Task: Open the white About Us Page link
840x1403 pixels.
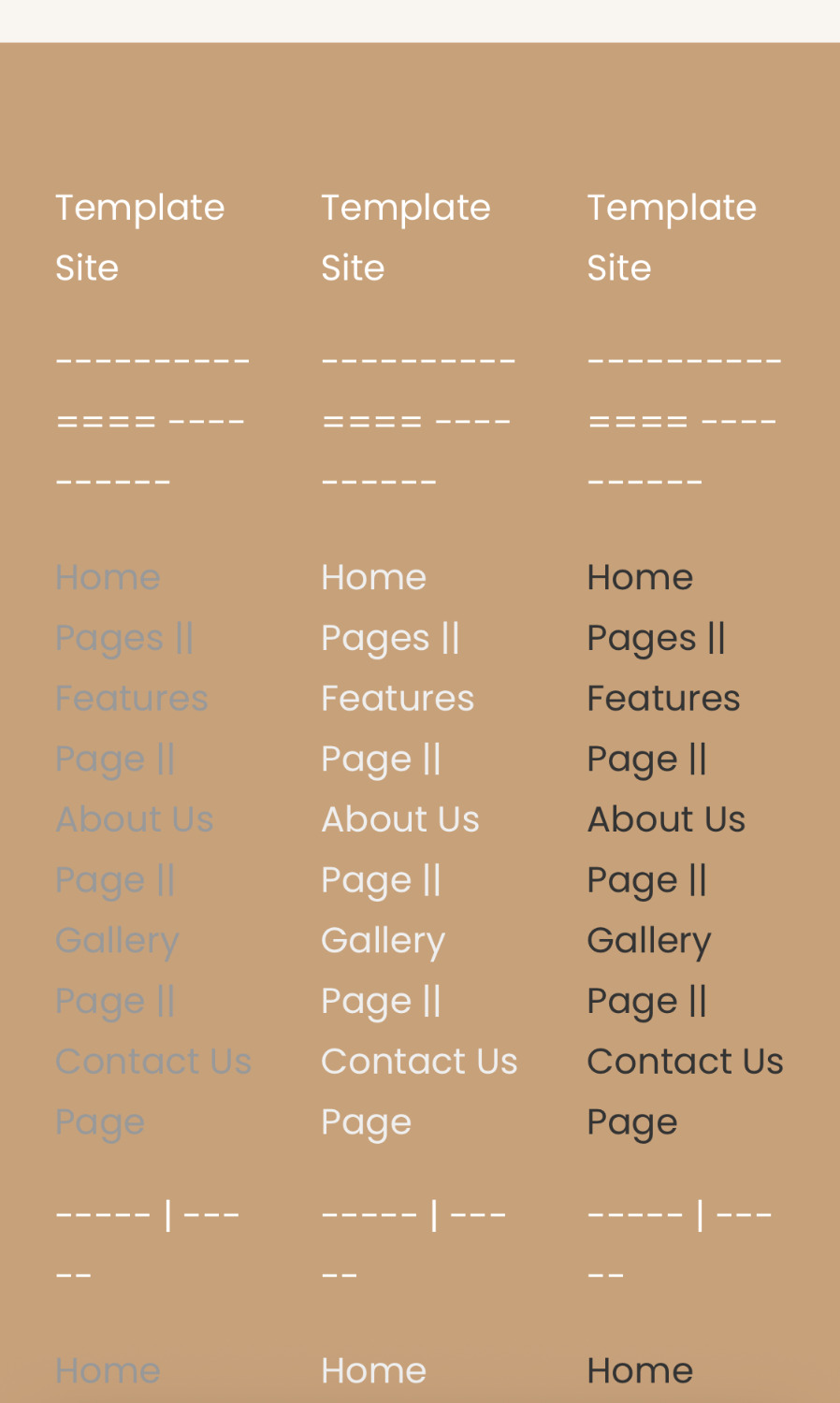Action: tap(399, 819)
